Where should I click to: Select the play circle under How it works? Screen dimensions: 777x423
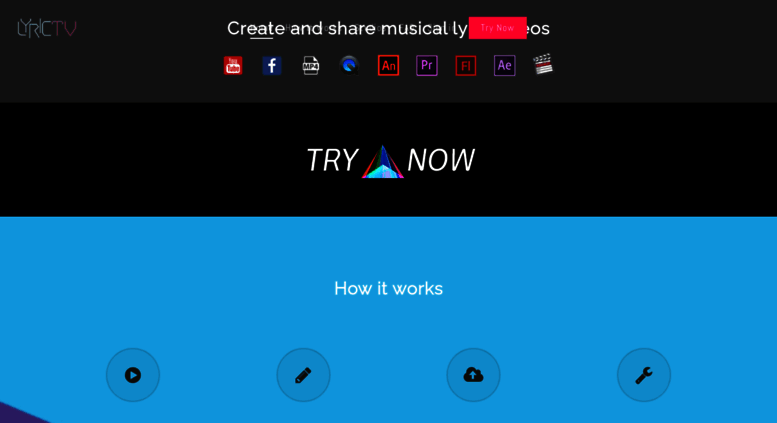click(x=133, y=375)
